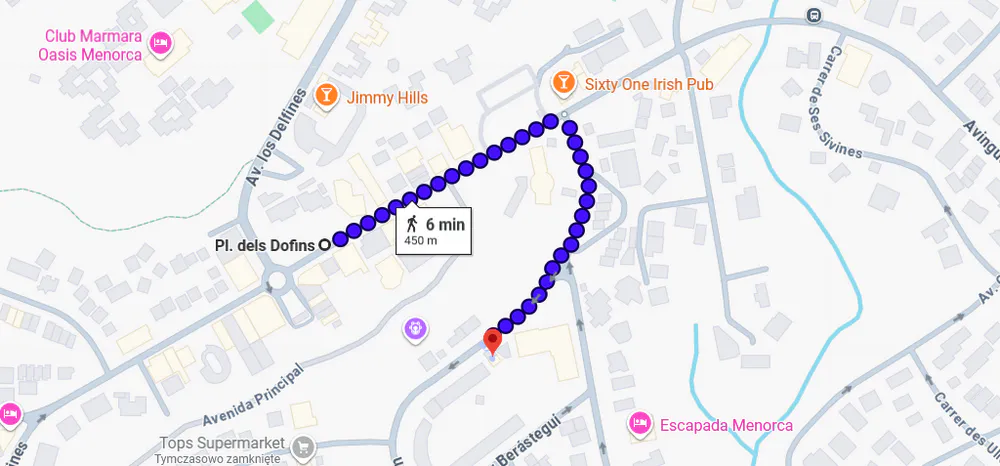The height and width of the screenshot is (466, 1000).
Task: Open the Jimmy Hills bar marker
Action: pos(325,96)
